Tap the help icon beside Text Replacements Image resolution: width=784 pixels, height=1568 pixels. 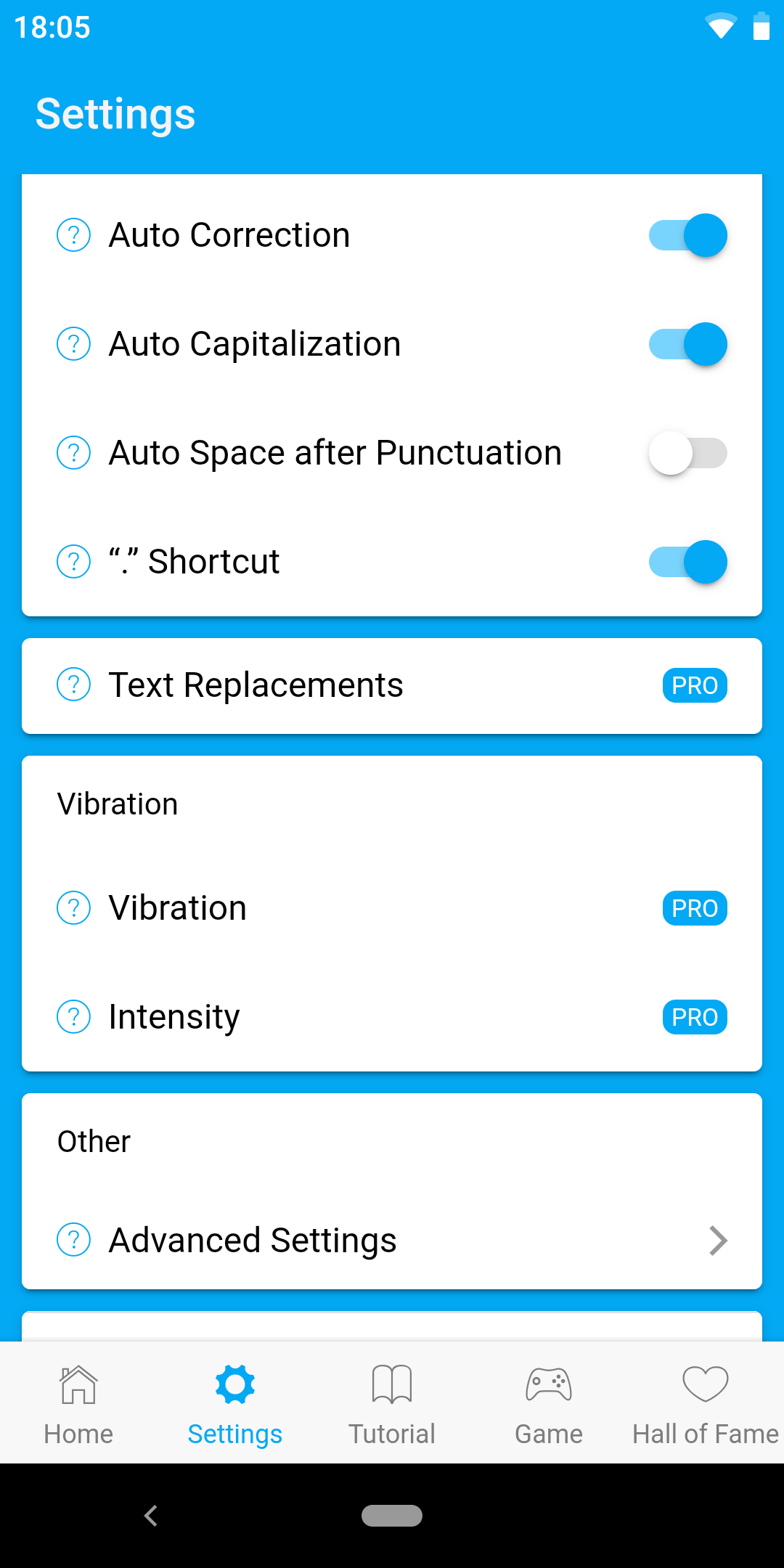[x=73, y=685]
